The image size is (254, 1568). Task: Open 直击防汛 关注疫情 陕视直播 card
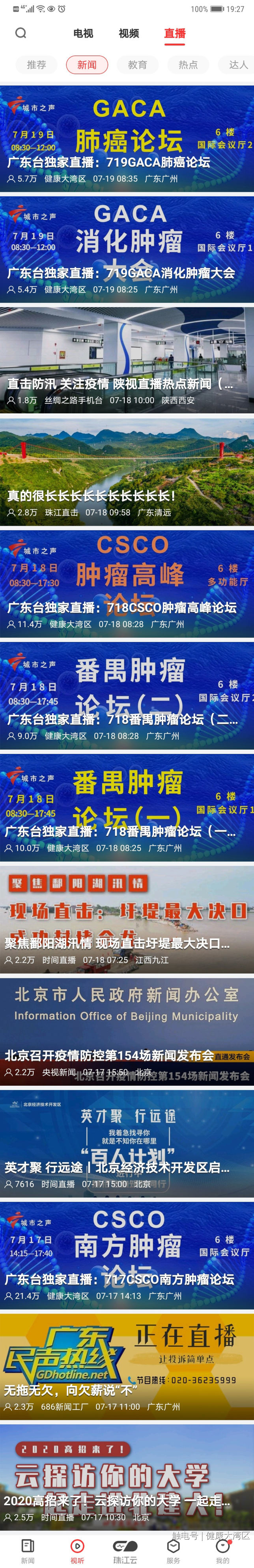click(127, 359)
